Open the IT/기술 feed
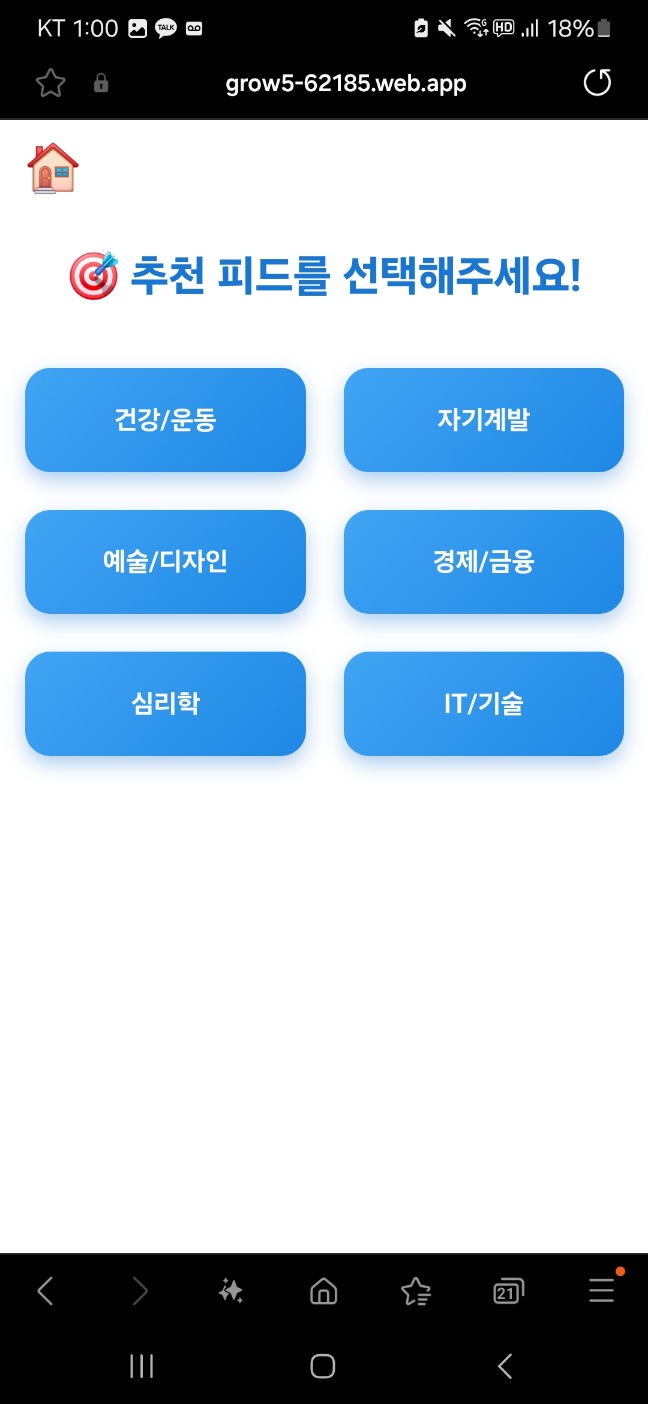The width and height of the screenshot is (648, 1404). tap(483, 704)
